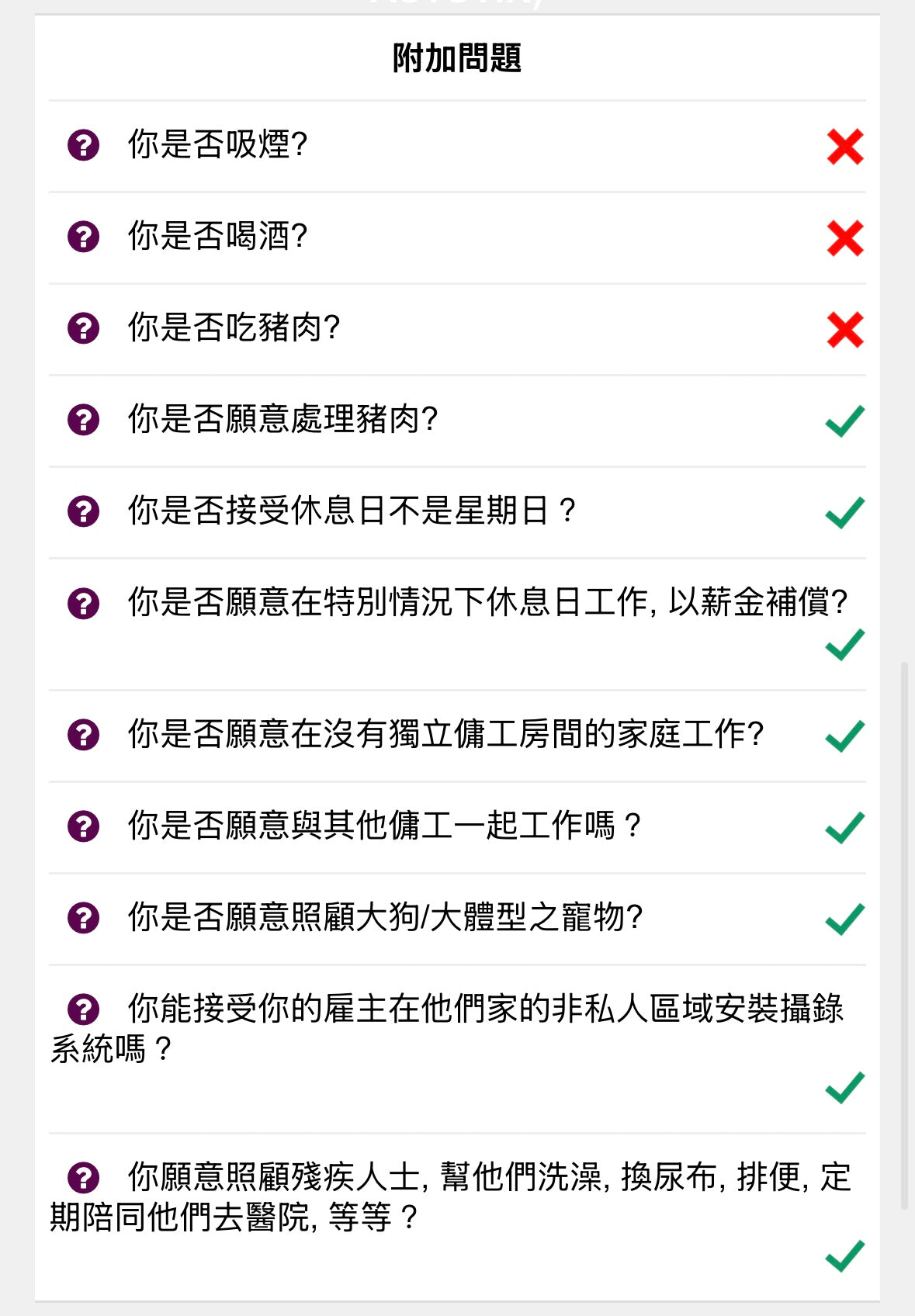Viewport: 915px width, 1316px height.
Task: Tap the help icon beside 你是否吃豬肉?
Action: pyautogui.click(x=83, y=328)
